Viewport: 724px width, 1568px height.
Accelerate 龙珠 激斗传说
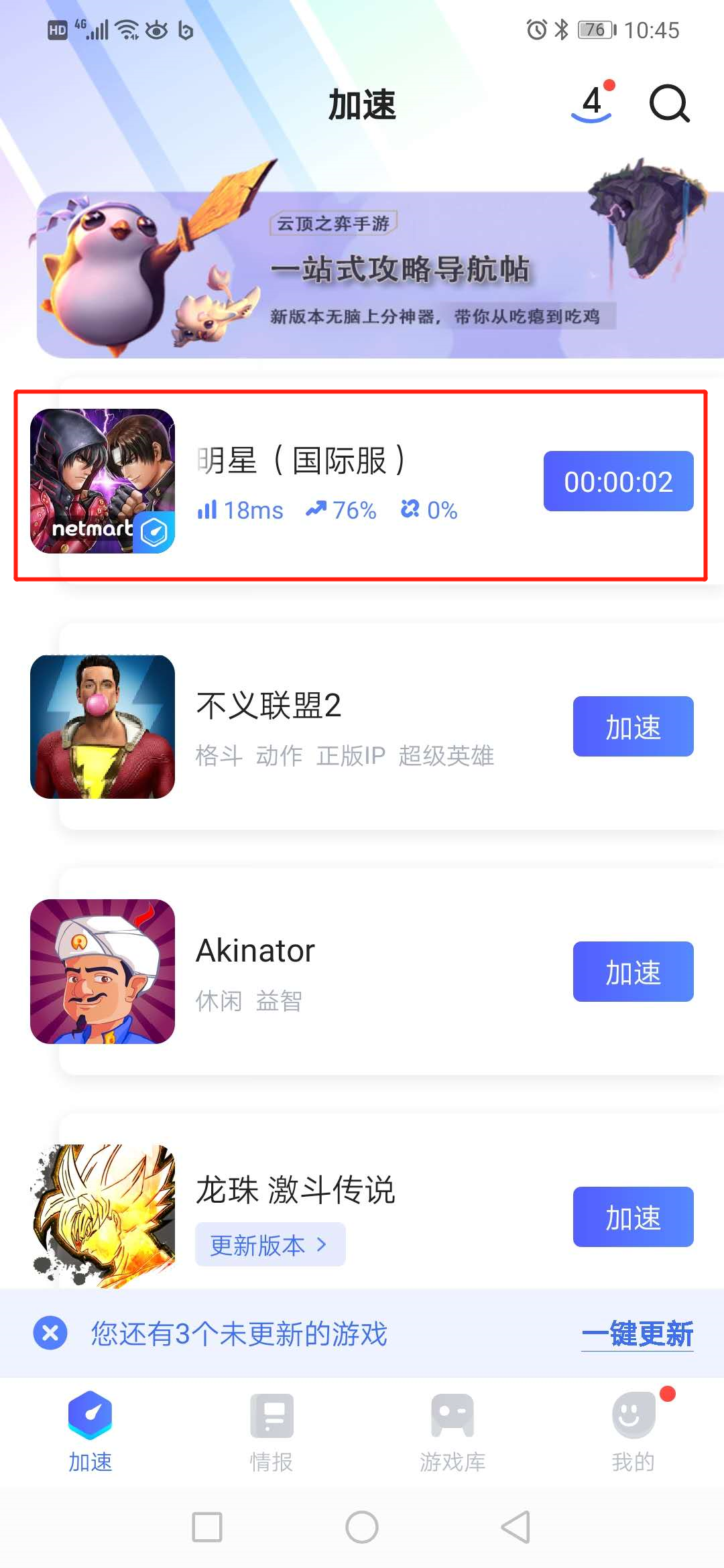coord(633,1217)
